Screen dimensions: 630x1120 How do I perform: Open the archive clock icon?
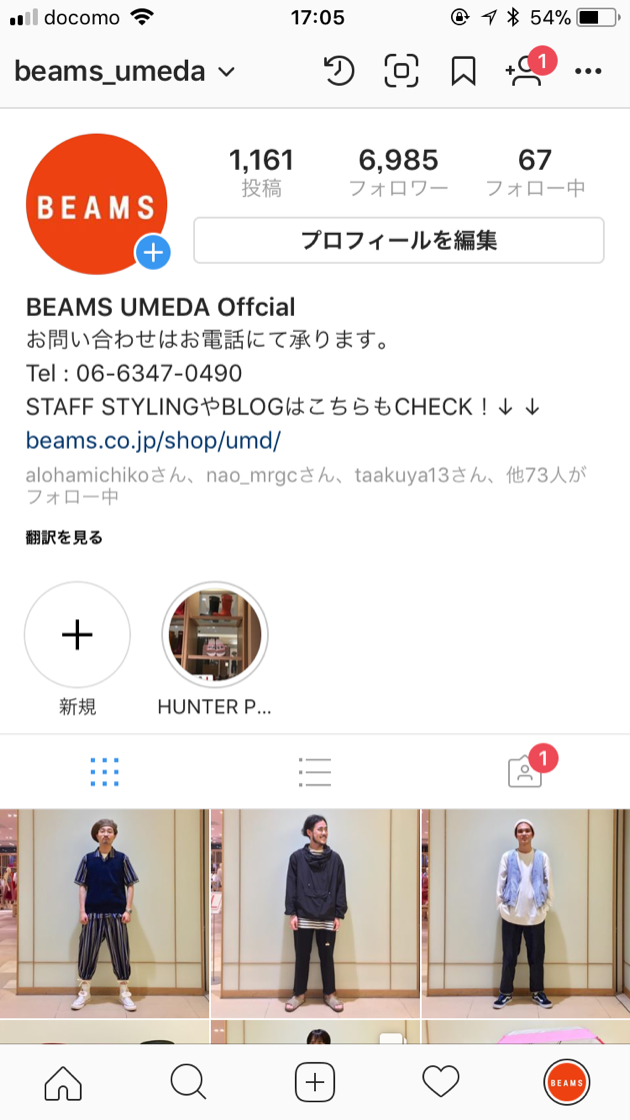tap(339, 70)
